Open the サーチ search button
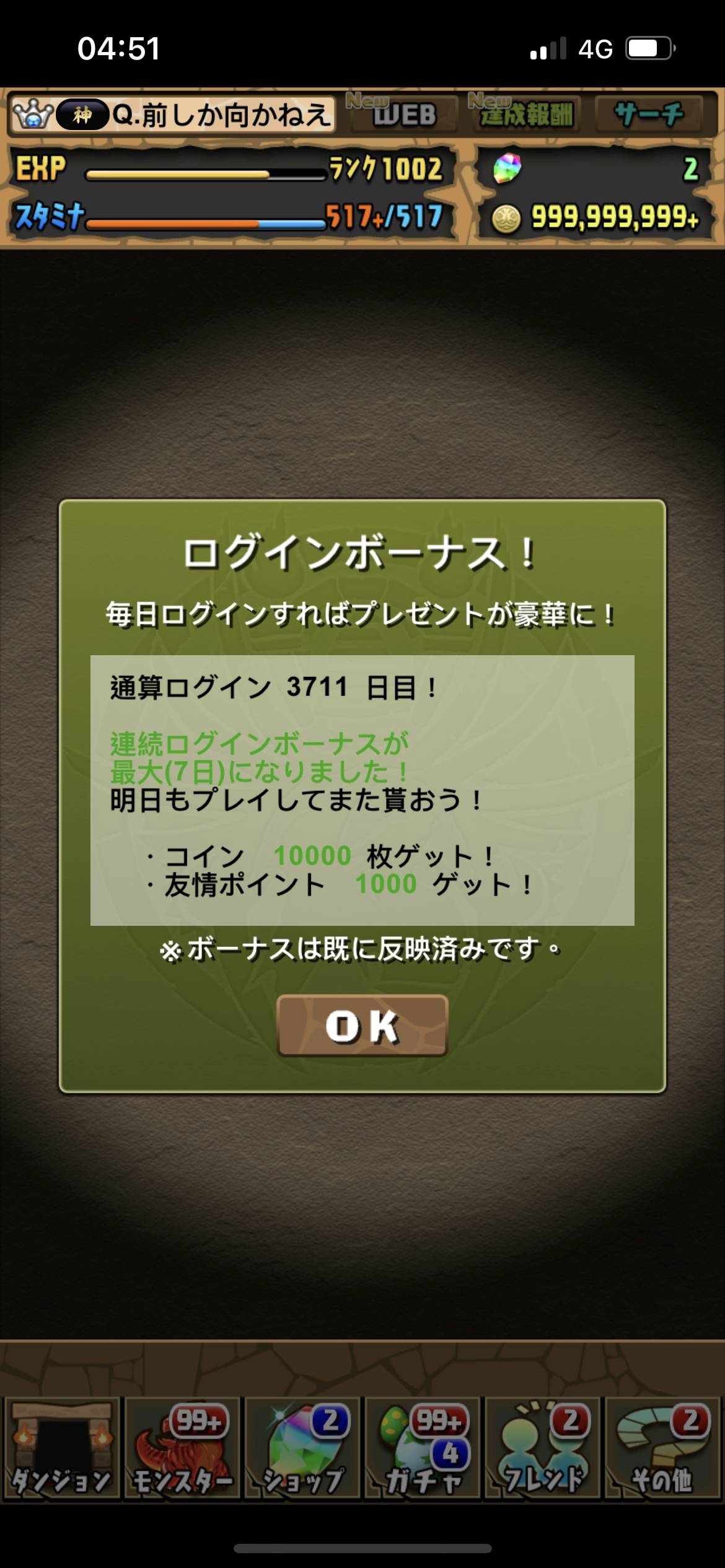725x1568 pixels. (648, 114)
